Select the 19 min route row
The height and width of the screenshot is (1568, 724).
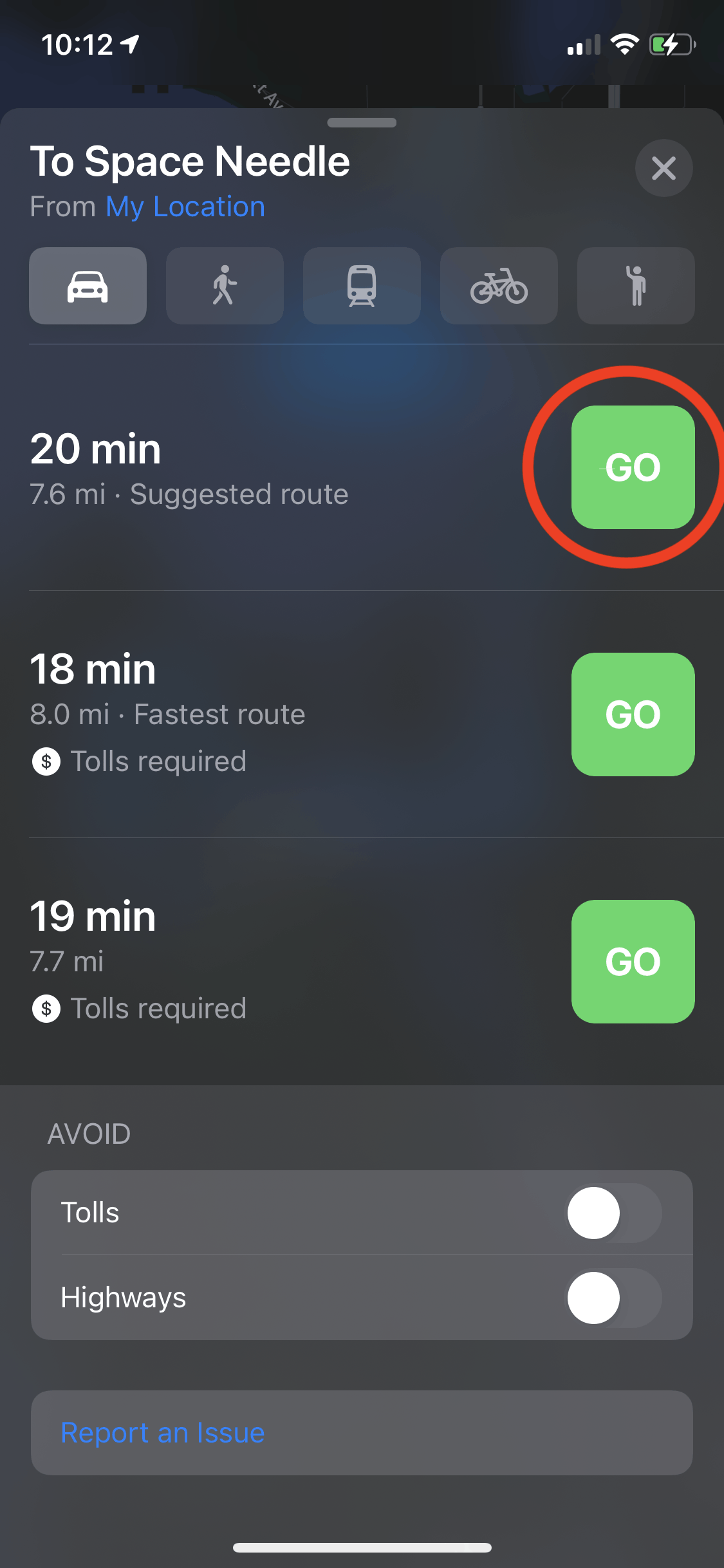click(257, 962)
